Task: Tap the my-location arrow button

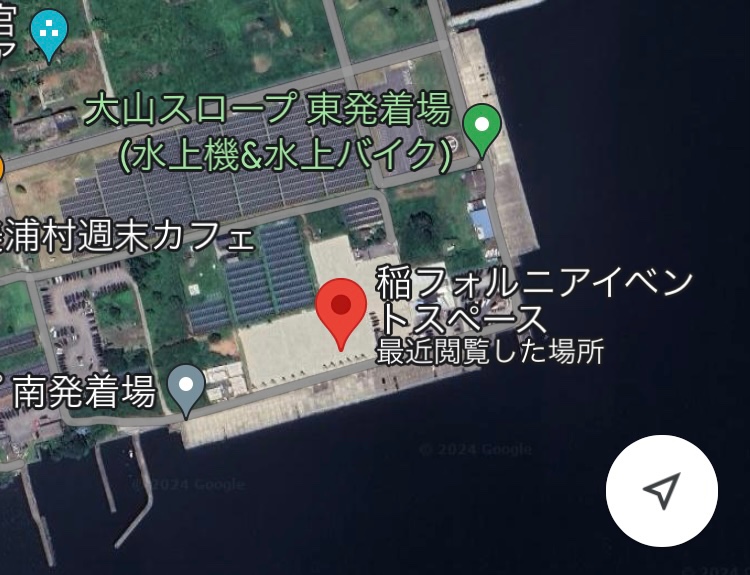Action: 661,490
